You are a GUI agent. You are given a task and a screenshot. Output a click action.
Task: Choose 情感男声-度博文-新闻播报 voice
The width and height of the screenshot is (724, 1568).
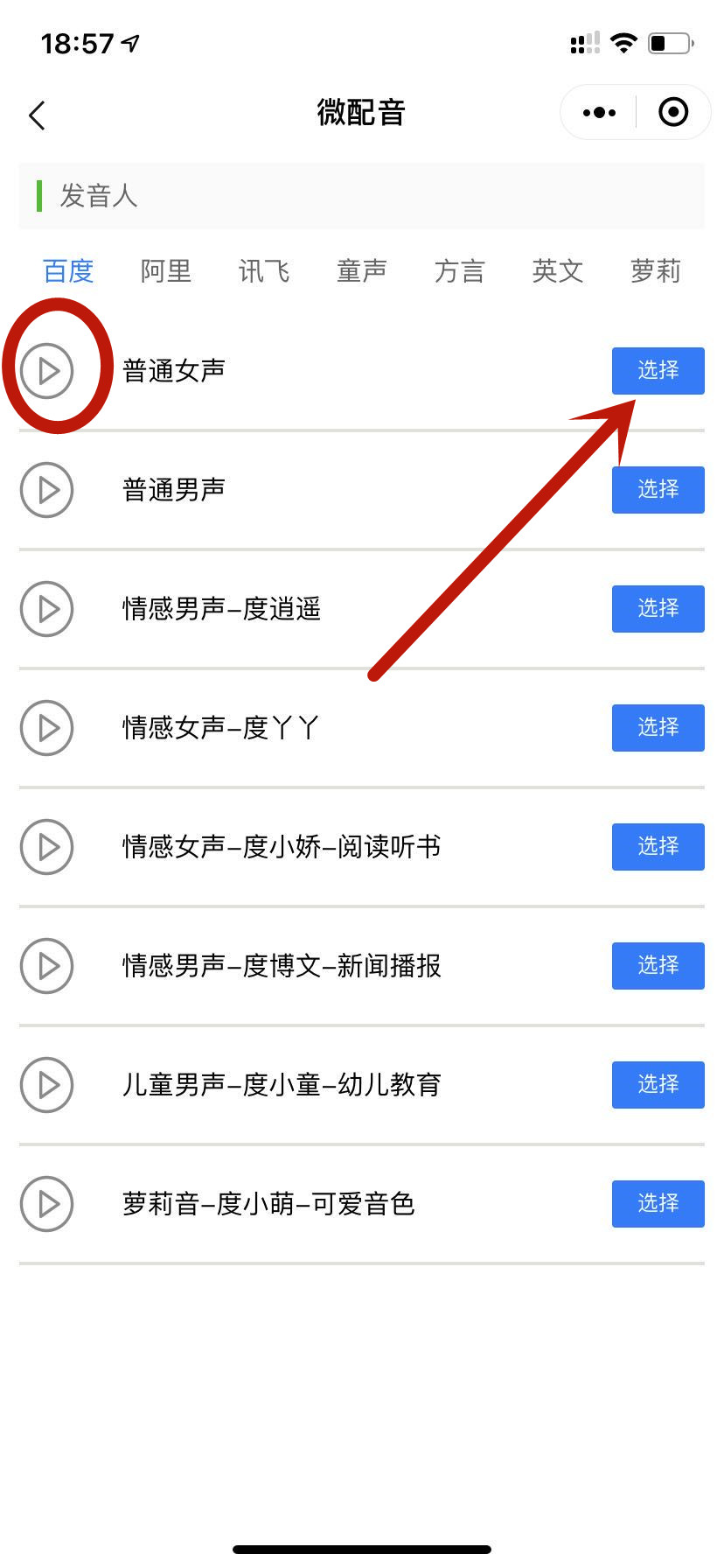pyautogui.click(x=658, y=965)
